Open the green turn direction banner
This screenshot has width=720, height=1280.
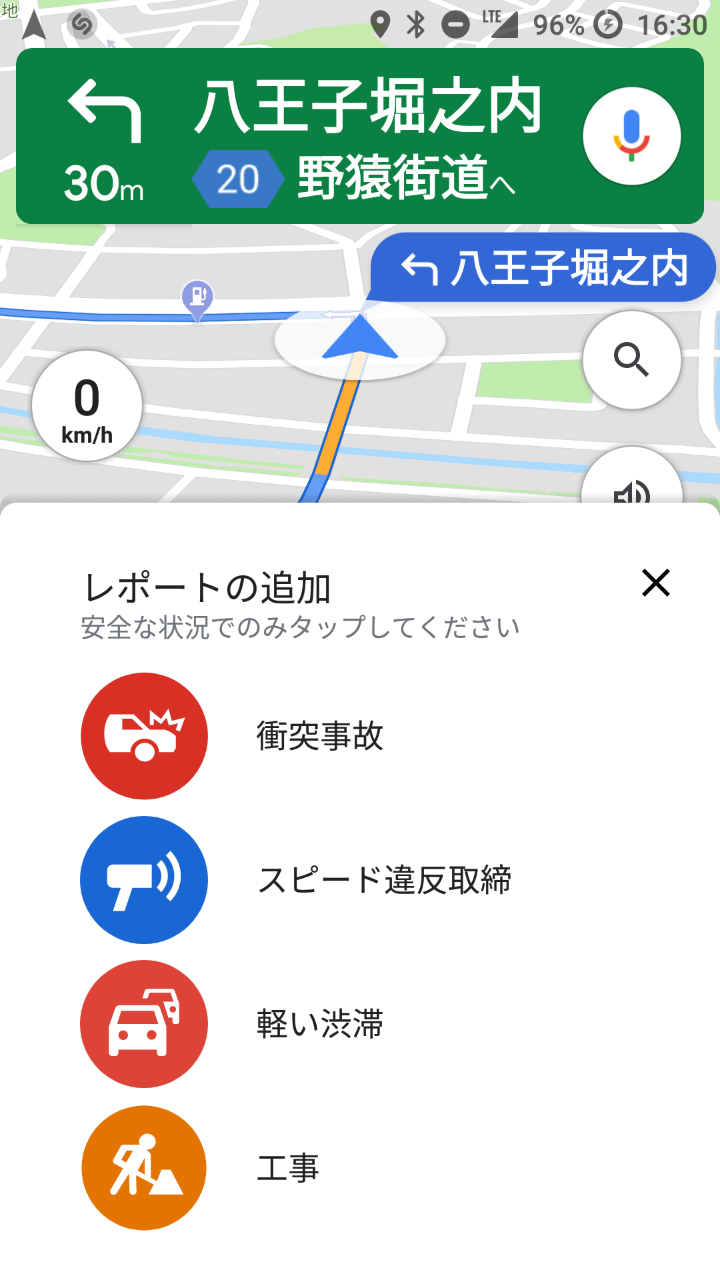[300, 137]
